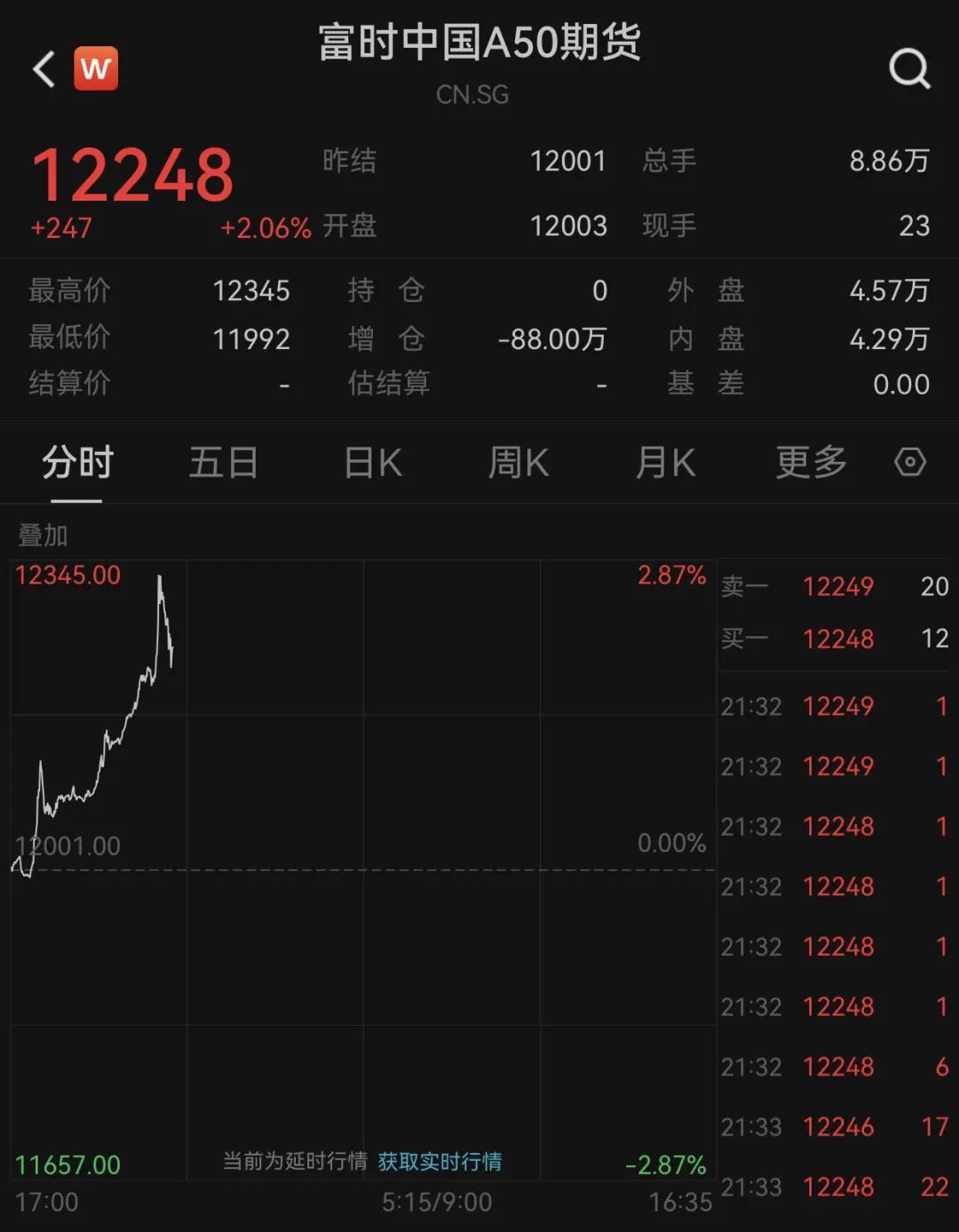Open the 更多 chart options
The image size is (959, 1232).
811,463
